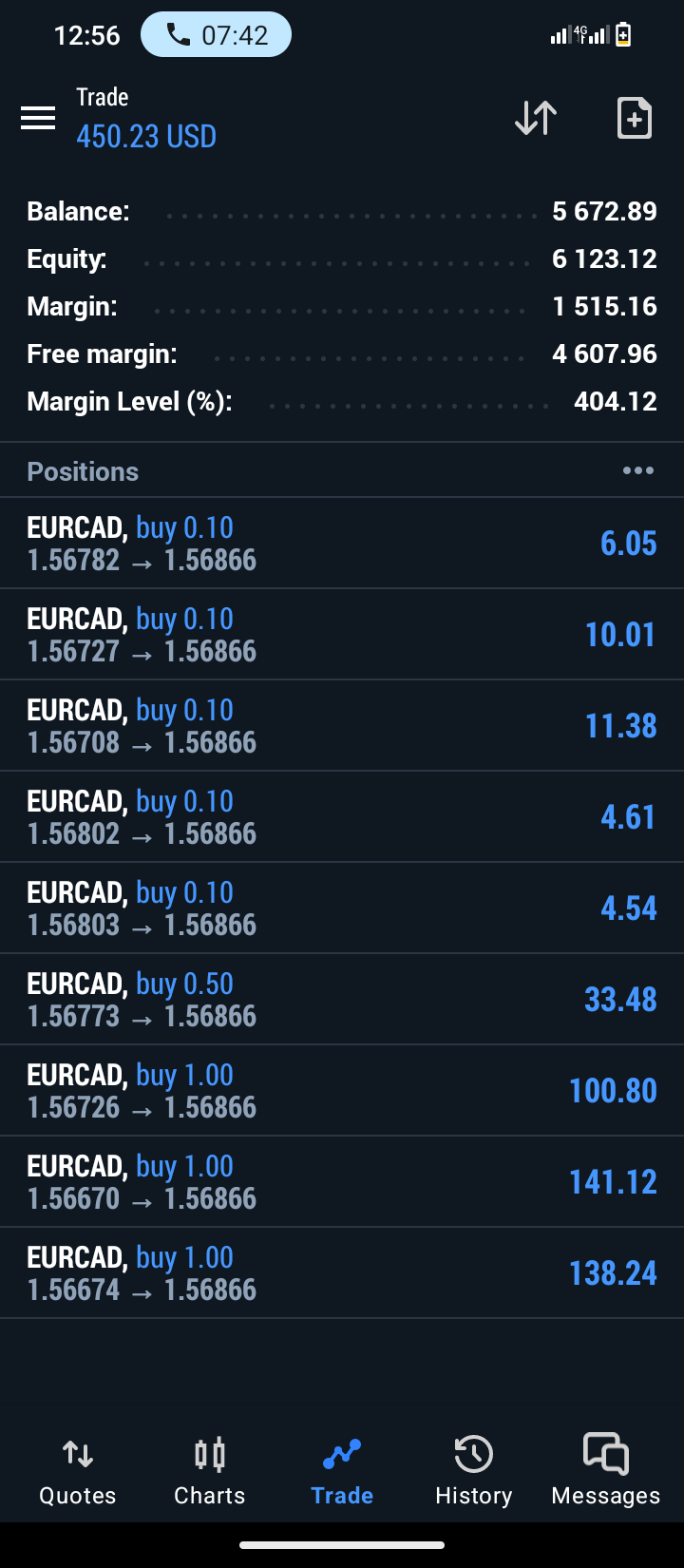Viewport: 684px width, 1568px height.
Task: Open the EURCAD buy 0.50 position
Action: point(342,1000)
